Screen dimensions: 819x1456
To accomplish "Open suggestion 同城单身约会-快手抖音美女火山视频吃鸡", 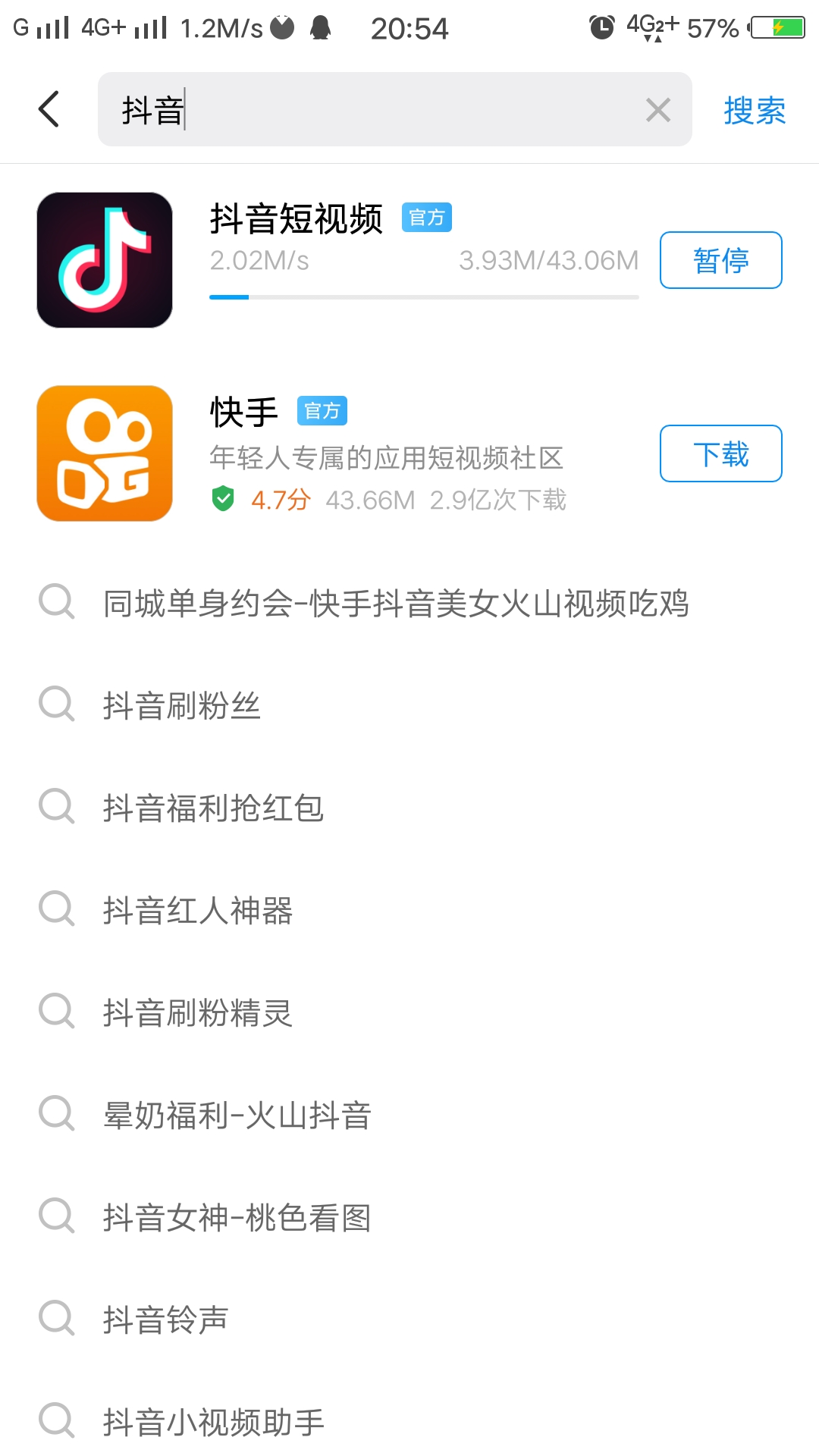I will coord(397,604).
